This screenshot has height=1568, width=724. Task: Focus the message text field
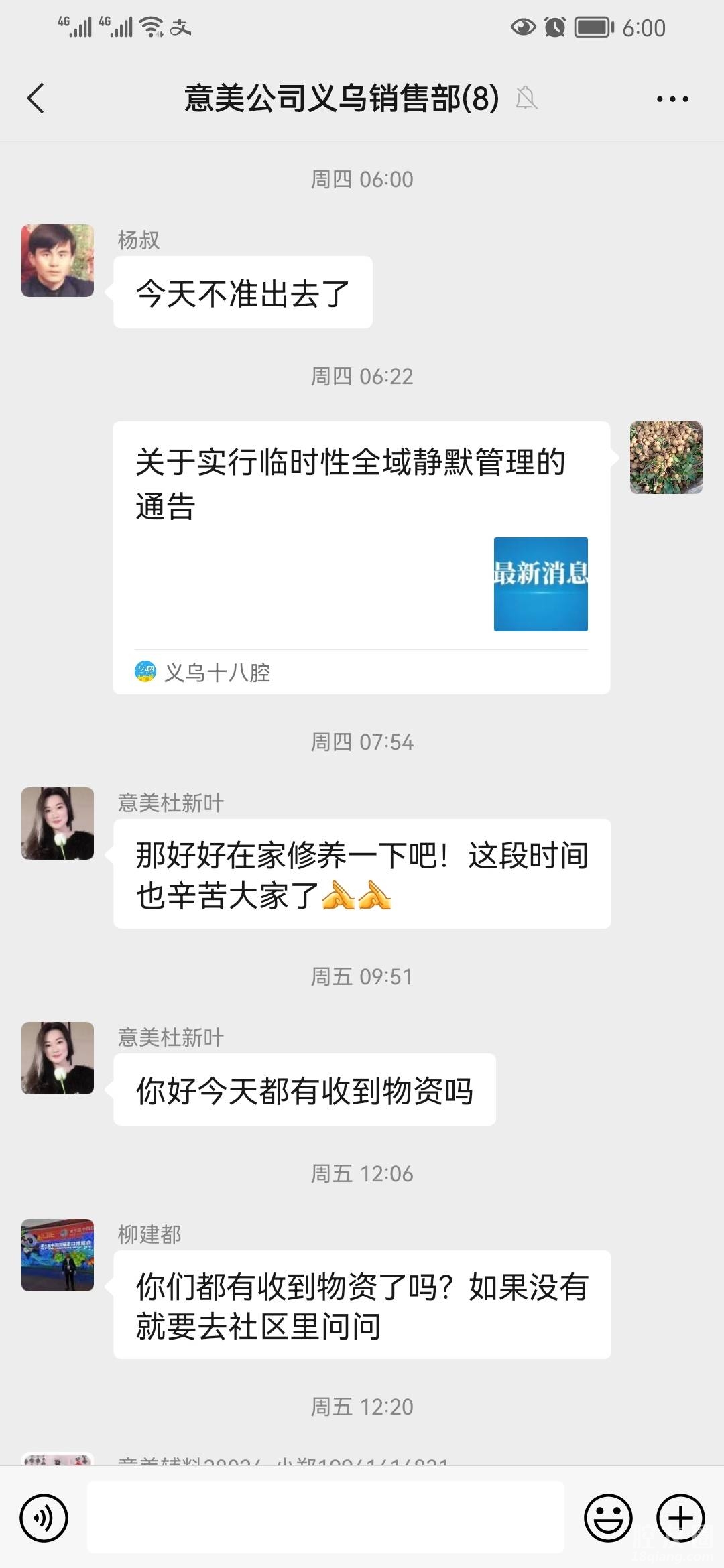click(325, 1517)
